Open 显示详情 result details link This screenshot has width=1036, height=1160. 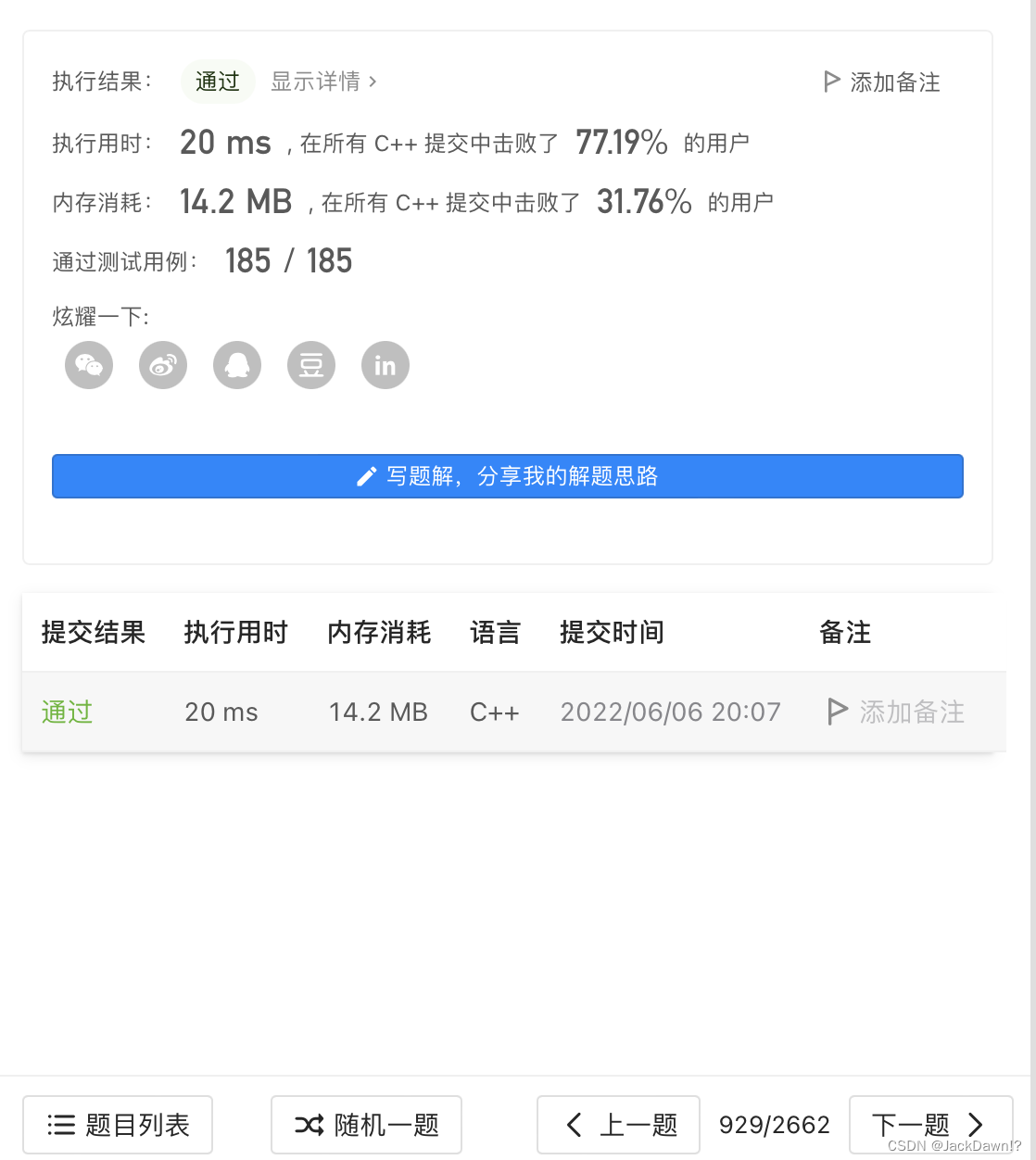coord(323,82)
